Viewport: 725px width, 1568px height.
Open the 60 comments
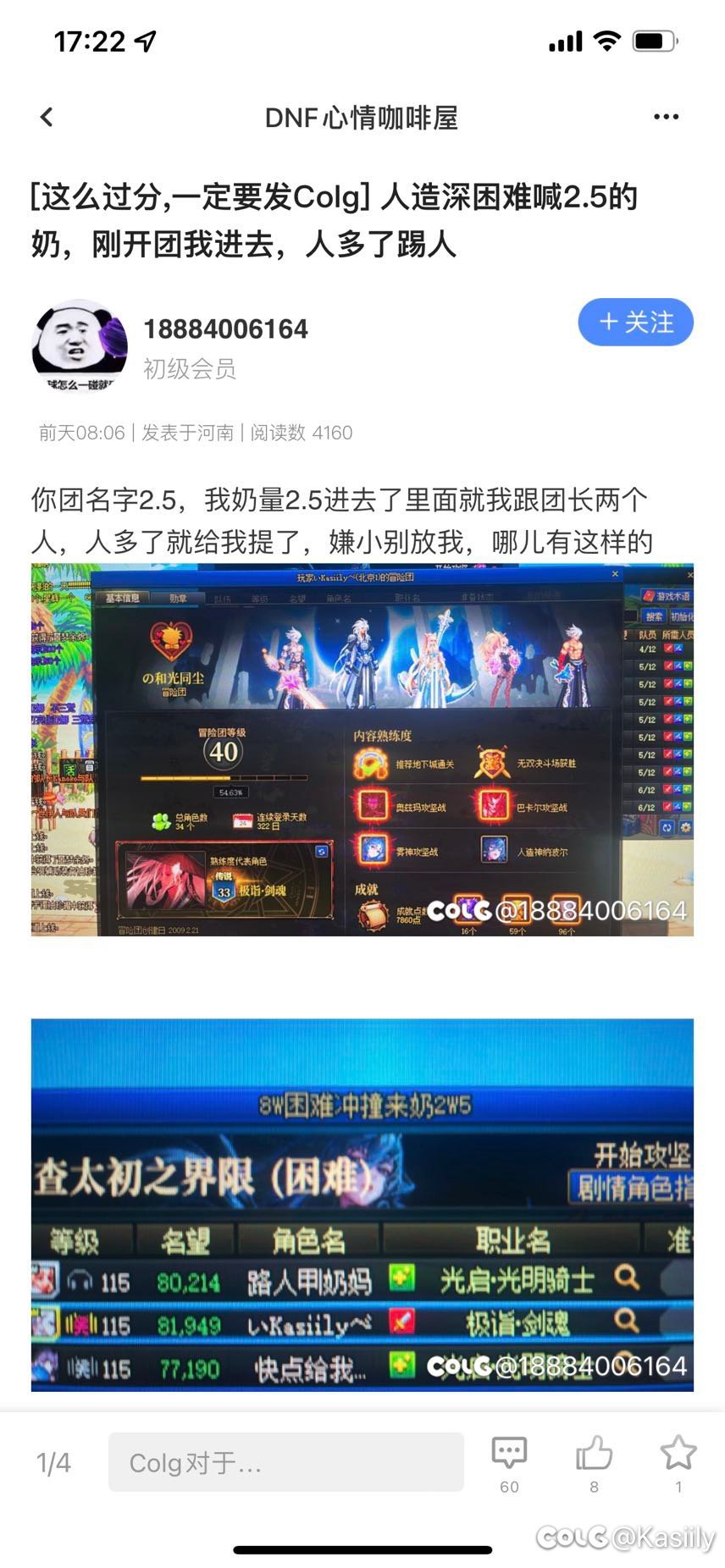coord(509,1454)
